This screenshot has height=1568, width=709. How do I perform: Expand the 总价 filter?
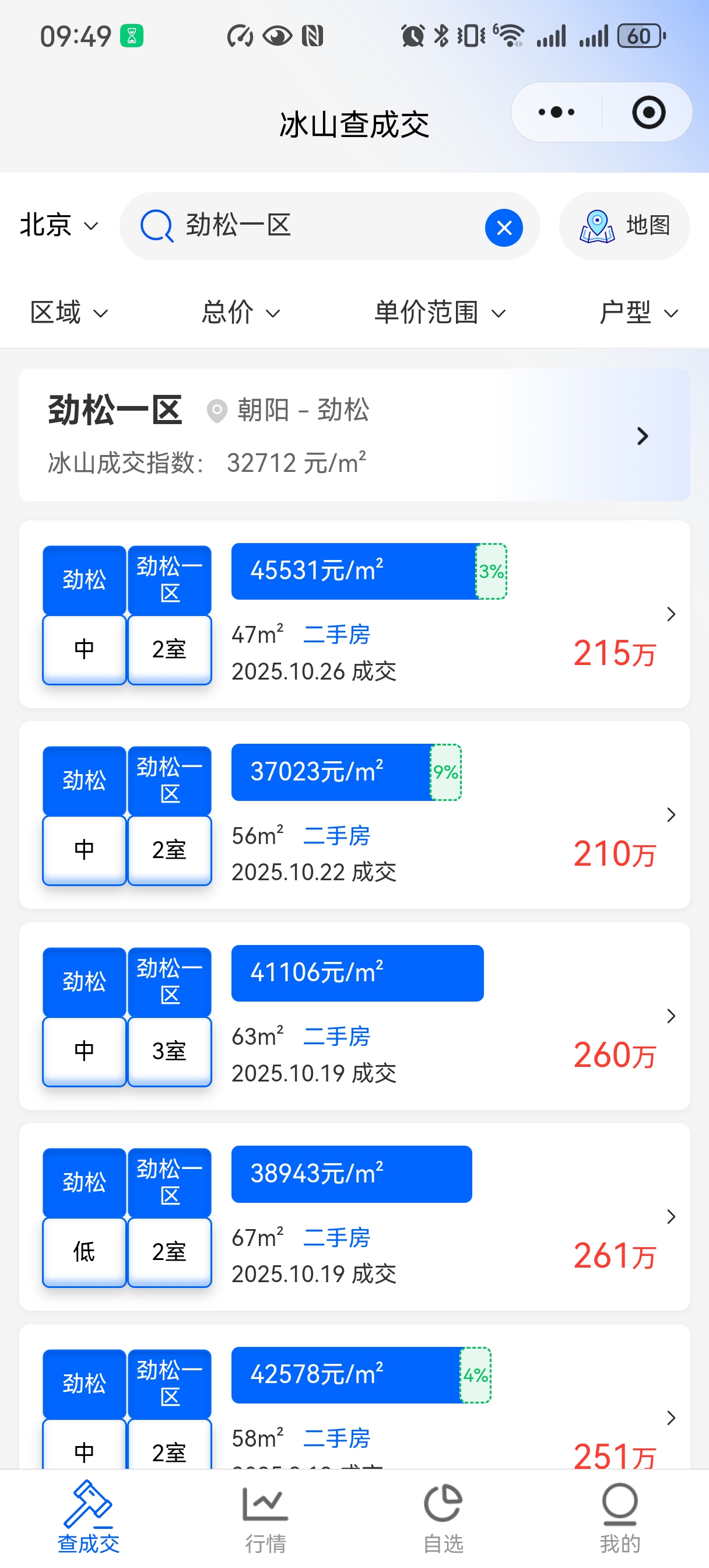(x=241, y=313)
